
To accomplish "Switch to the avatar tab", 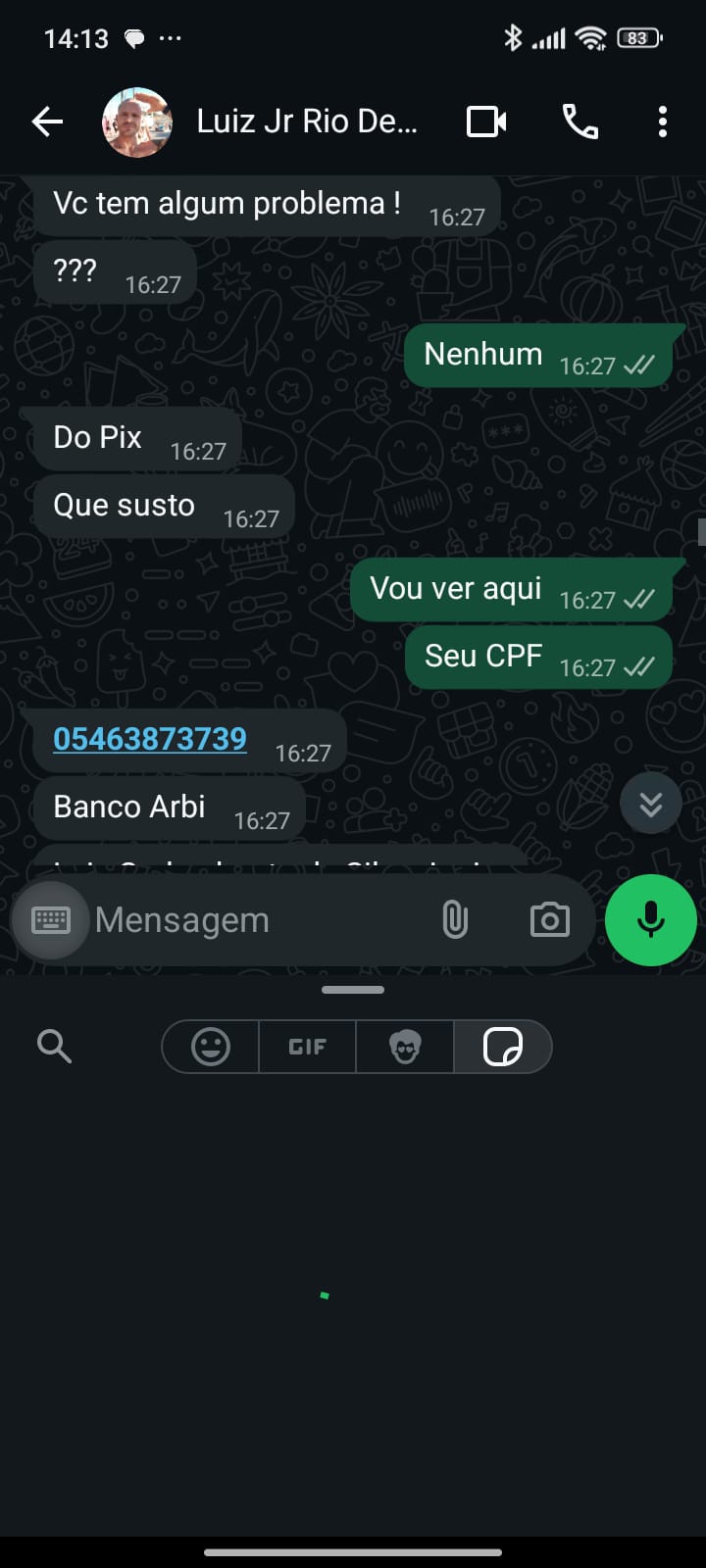I will click(x=405, y=1047).
